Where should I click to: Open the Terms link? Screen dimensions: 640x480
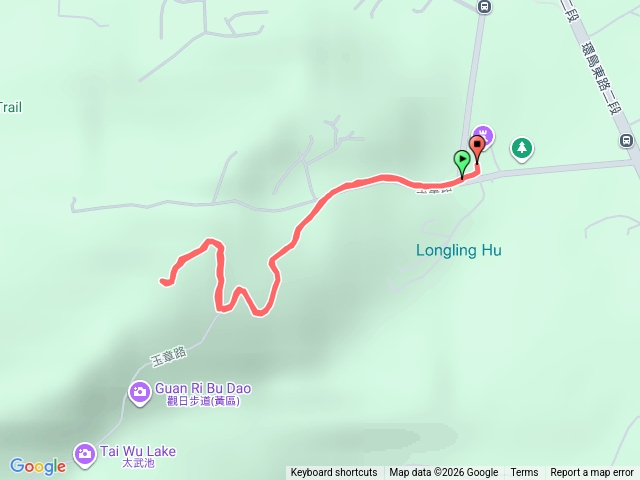coord(524,472)
